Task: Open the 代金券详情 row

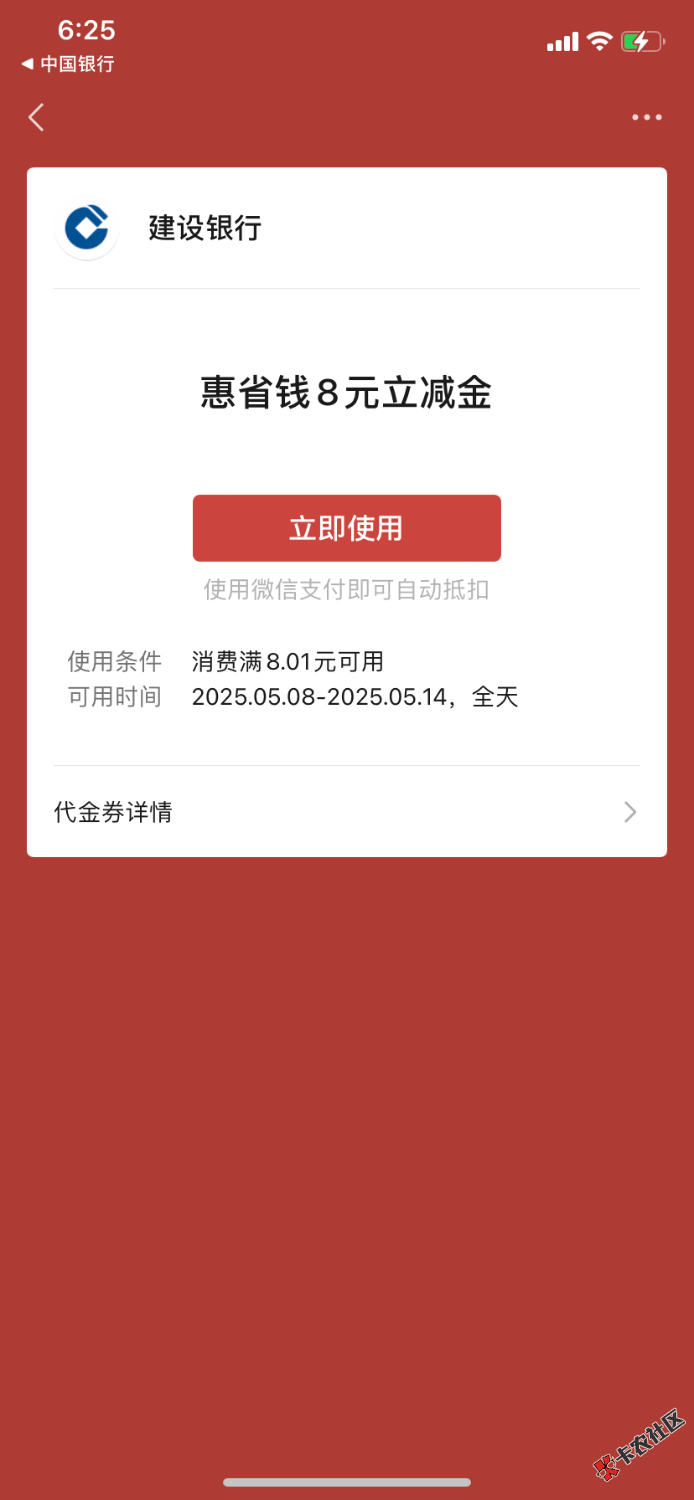Action: [x=346, y=812]
